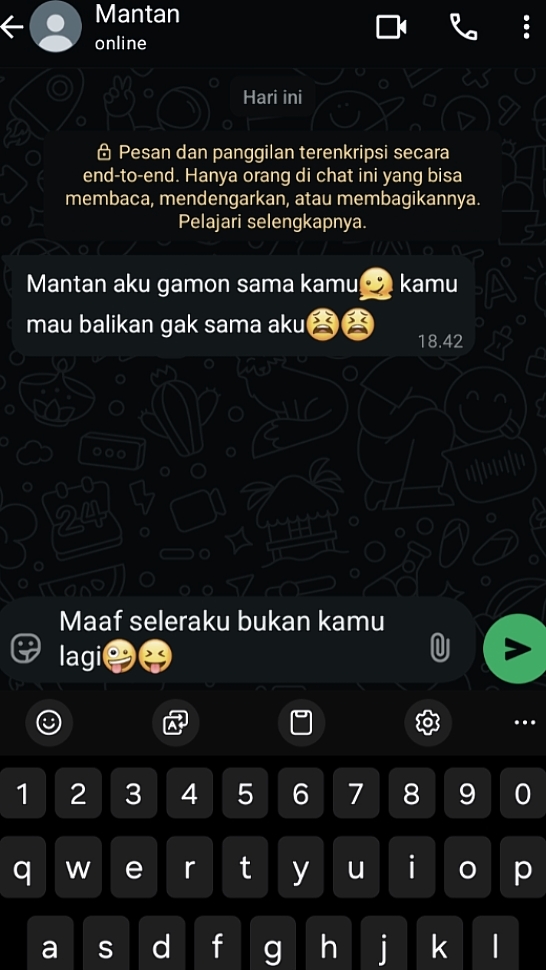Open the three-dot overflow menu
This screenshot has width=546, height=970.
pos(526,27)
